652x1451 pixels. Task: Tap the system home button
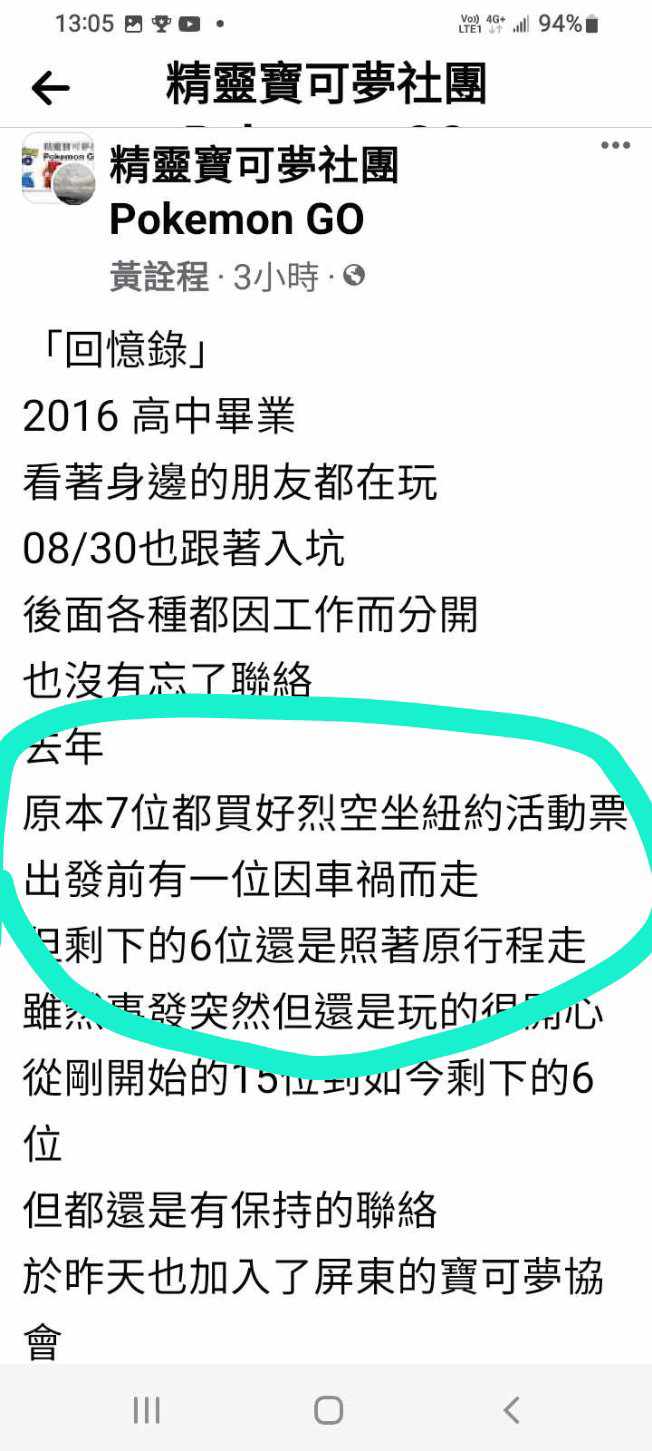pos(328,1410)
